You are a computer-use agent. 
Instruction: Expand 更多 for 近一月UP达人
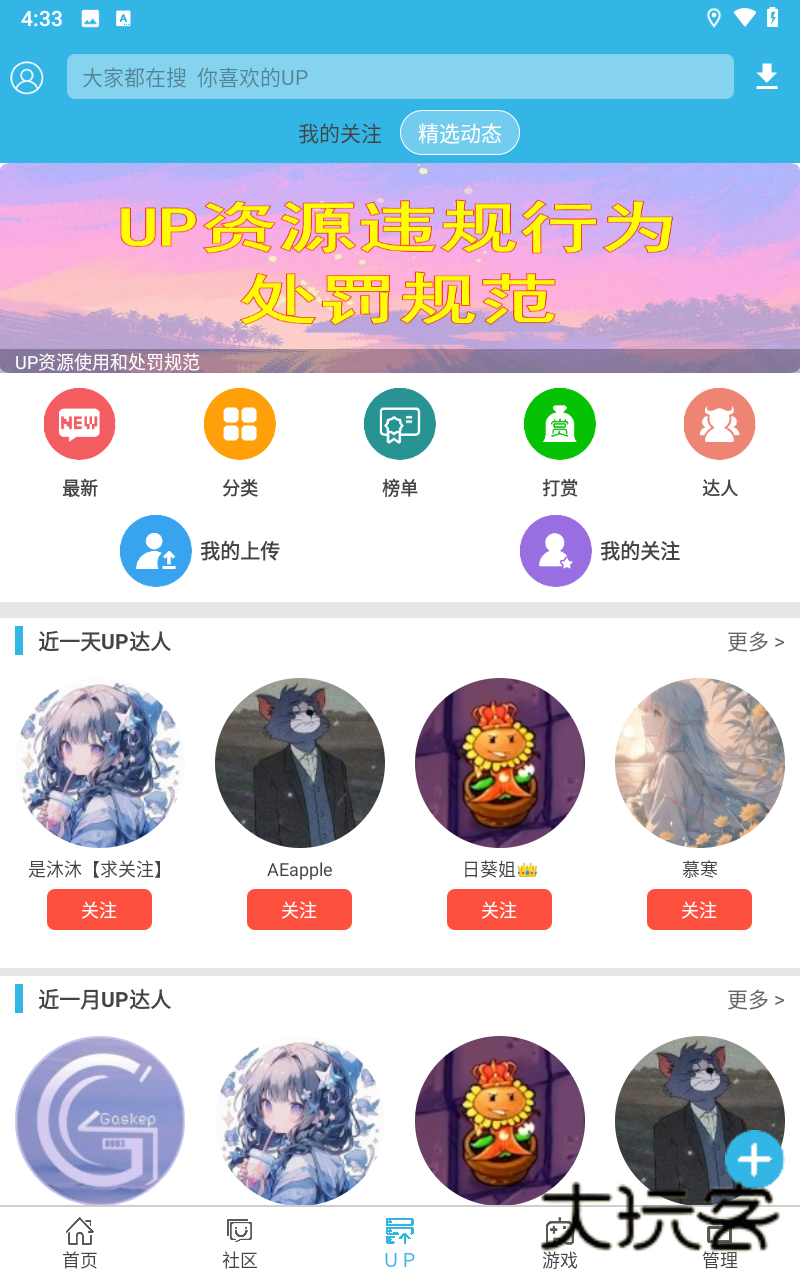click(x=756, y=999)
